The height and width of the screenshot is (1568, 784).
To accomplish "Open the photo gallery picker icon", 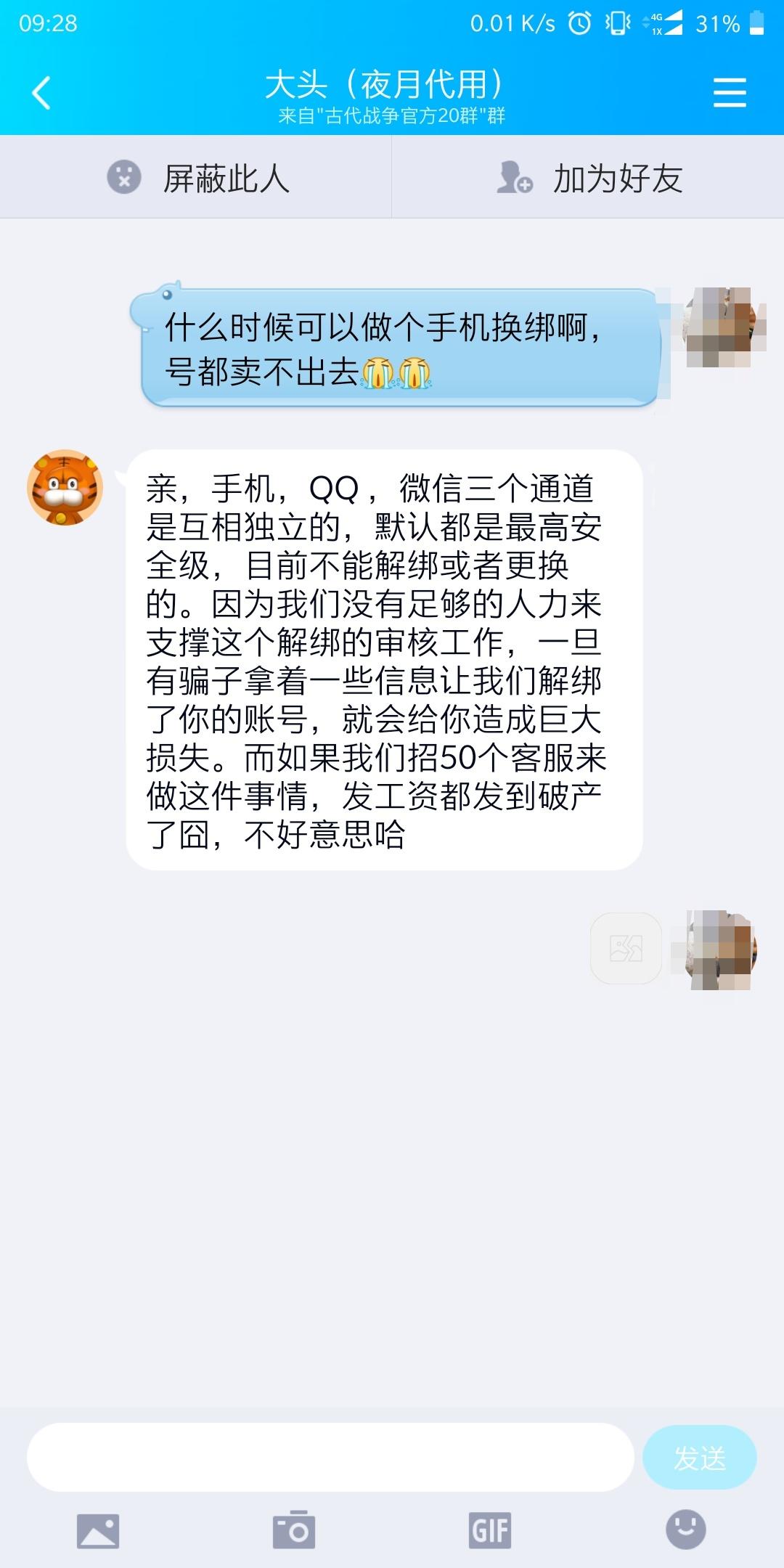I will pyautogui.click(x=98, y=1531).
